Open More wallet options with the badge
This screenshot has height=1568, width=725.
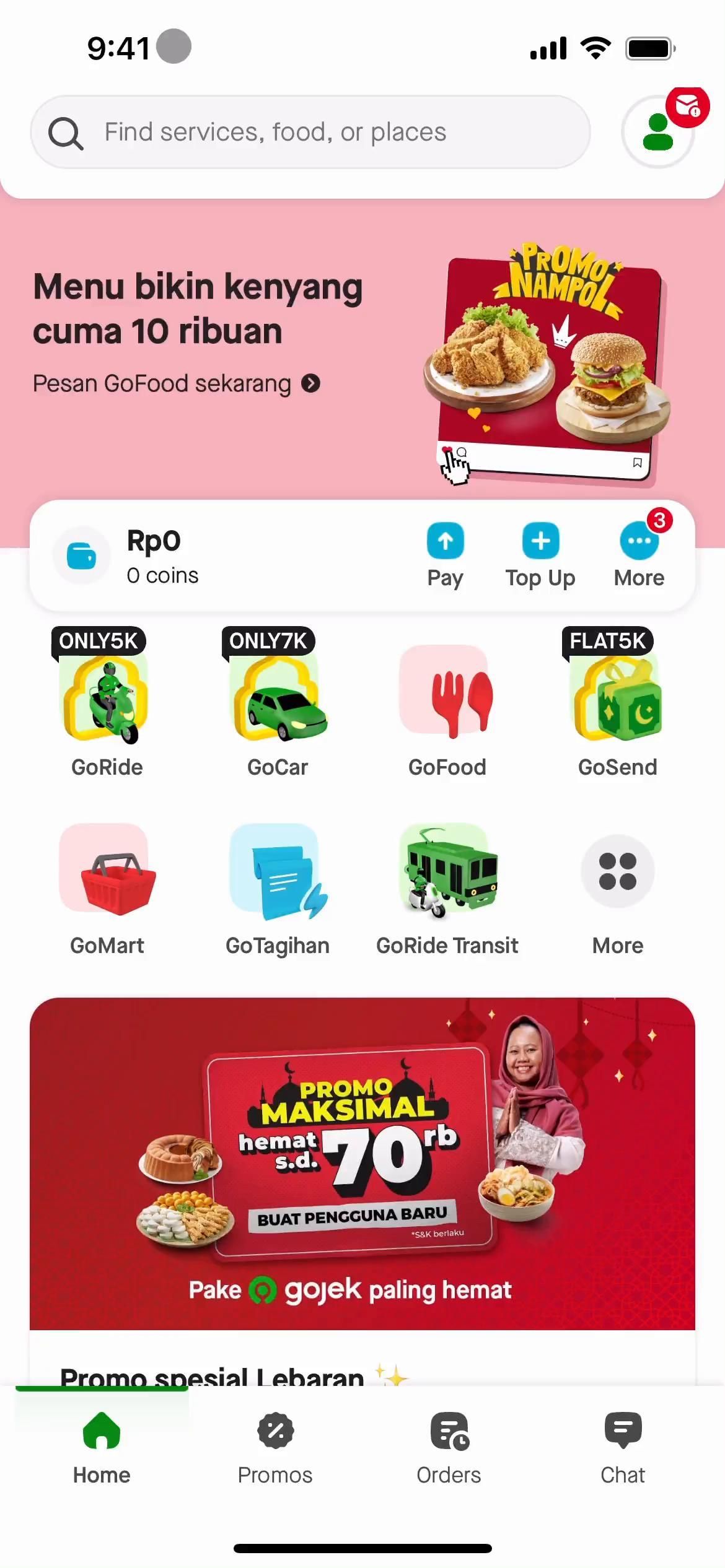[639, 555]
